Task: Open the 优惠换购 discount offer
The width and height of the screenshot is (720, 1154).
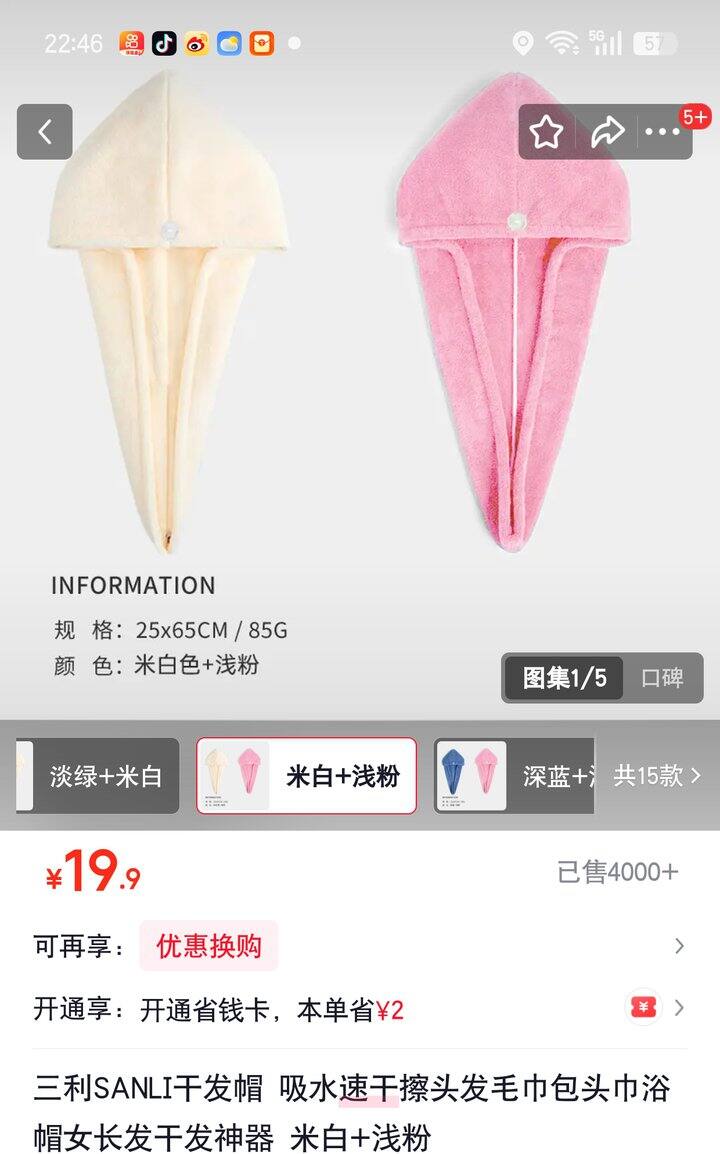Action: pos(208,946)
